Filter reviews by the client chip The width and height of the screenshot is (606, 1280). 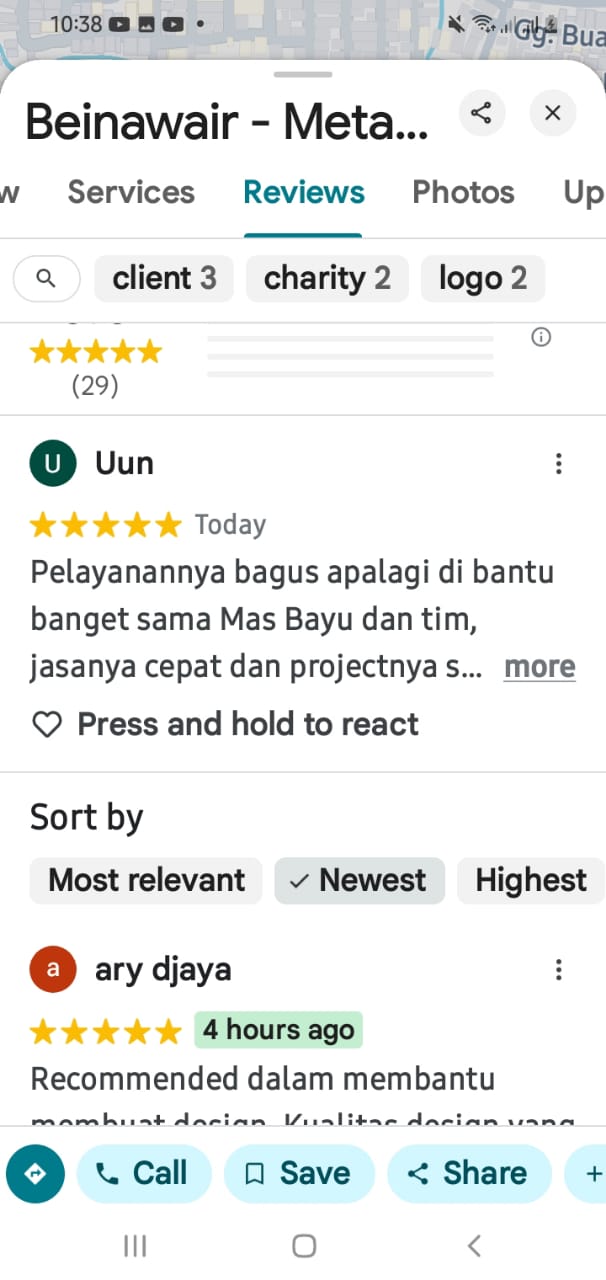(164, 278)
